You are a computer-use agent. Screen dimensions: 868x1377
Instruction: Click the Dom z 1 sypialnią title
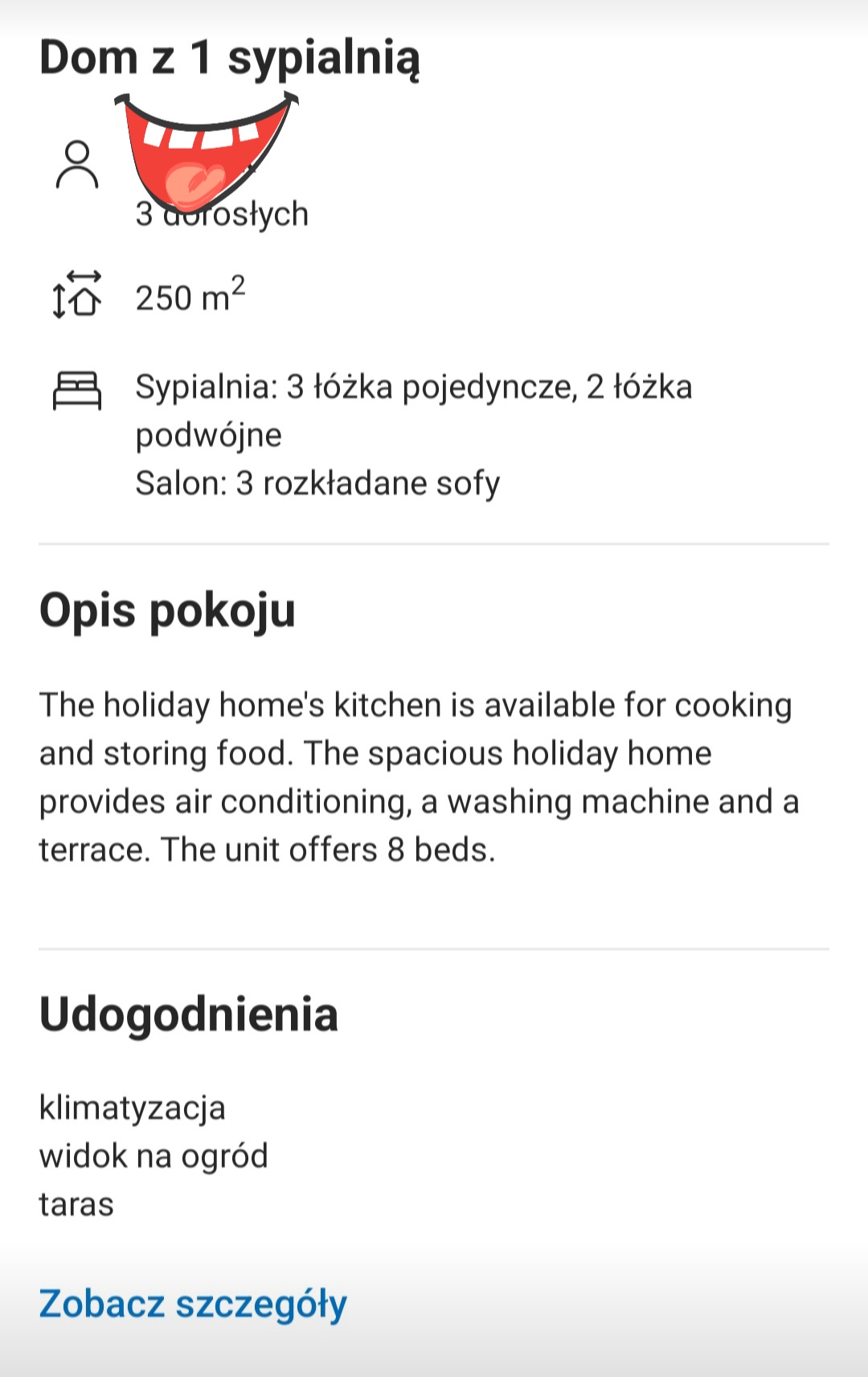(230, 56)
